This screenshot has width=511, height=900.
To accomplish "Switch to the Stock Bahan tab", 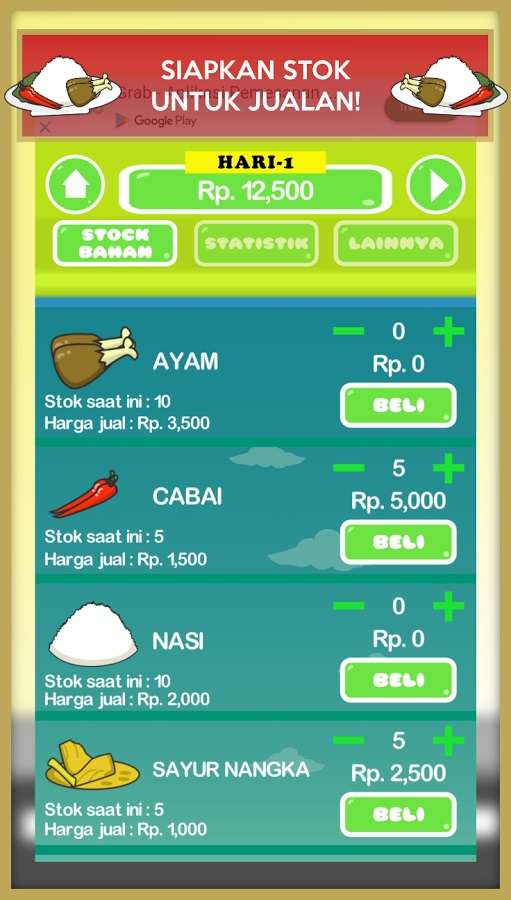I will [x=115, y=243].
